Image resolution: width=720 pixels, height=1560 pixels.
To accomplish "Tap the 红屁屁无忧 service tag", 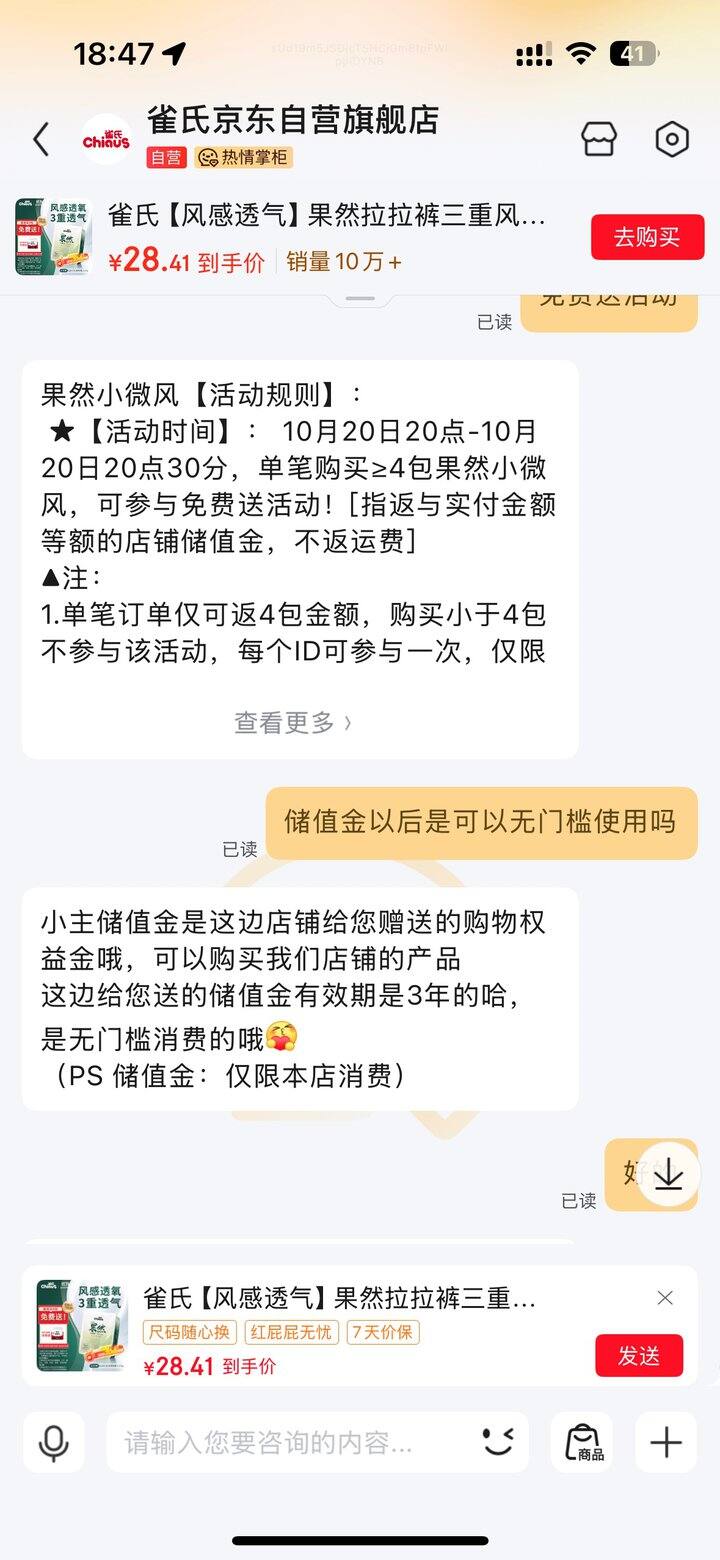I will pos(293,1333).
